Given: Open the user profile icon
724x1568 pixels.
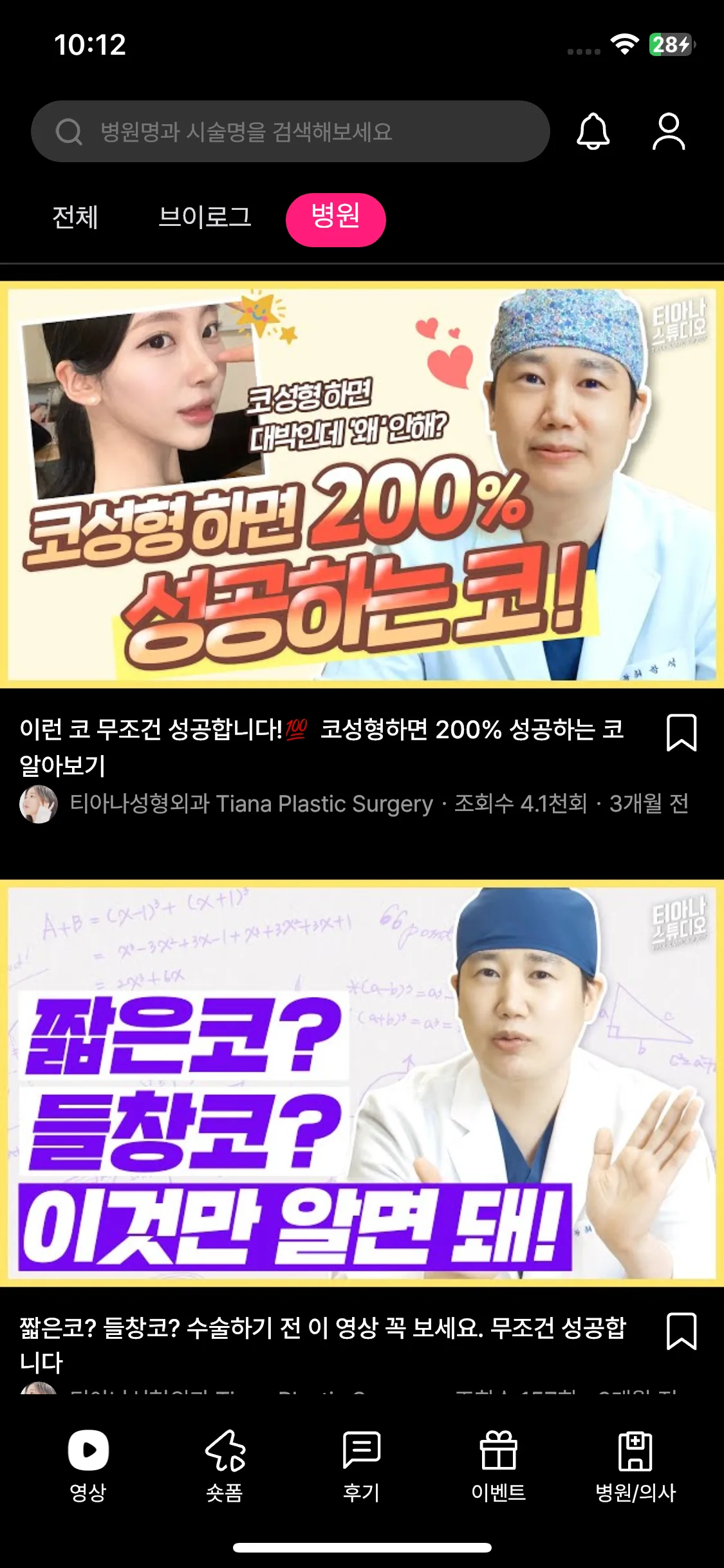Looking at the screenshot, I should (x=669, y=131).
